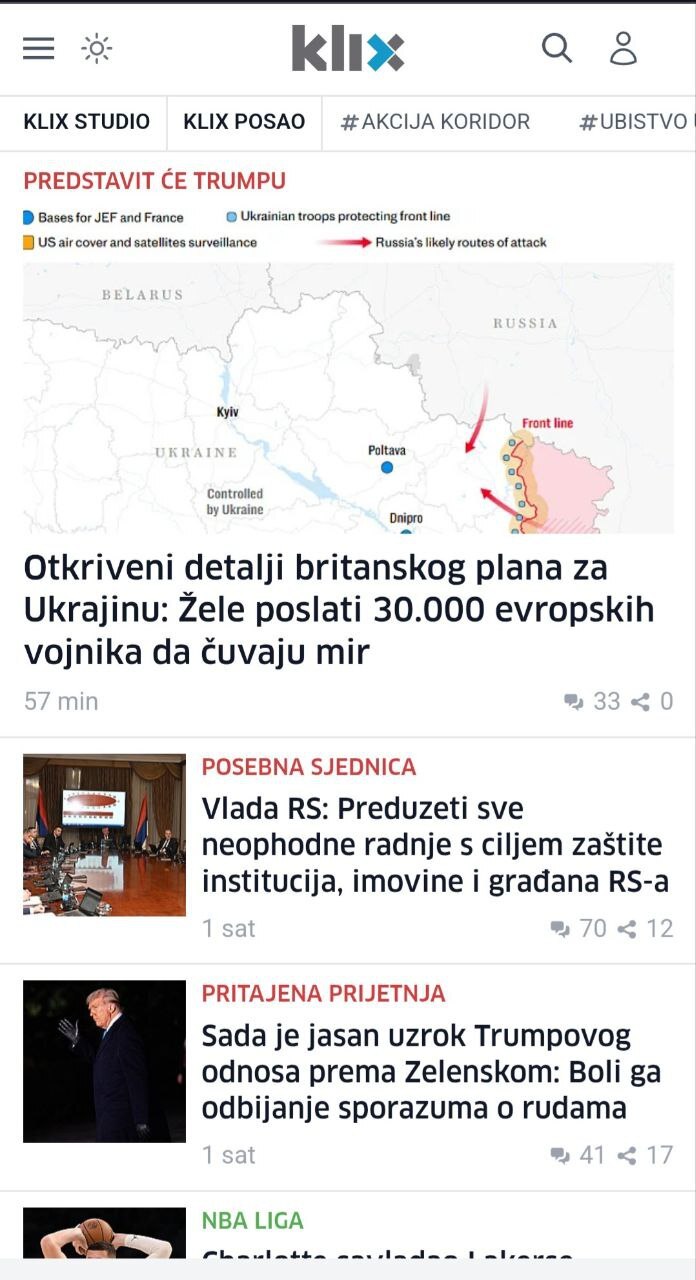The width and height of the screenshot is (696, 1280).
Task: Open the NBA LIGA article
Action: click(252, 1221)
